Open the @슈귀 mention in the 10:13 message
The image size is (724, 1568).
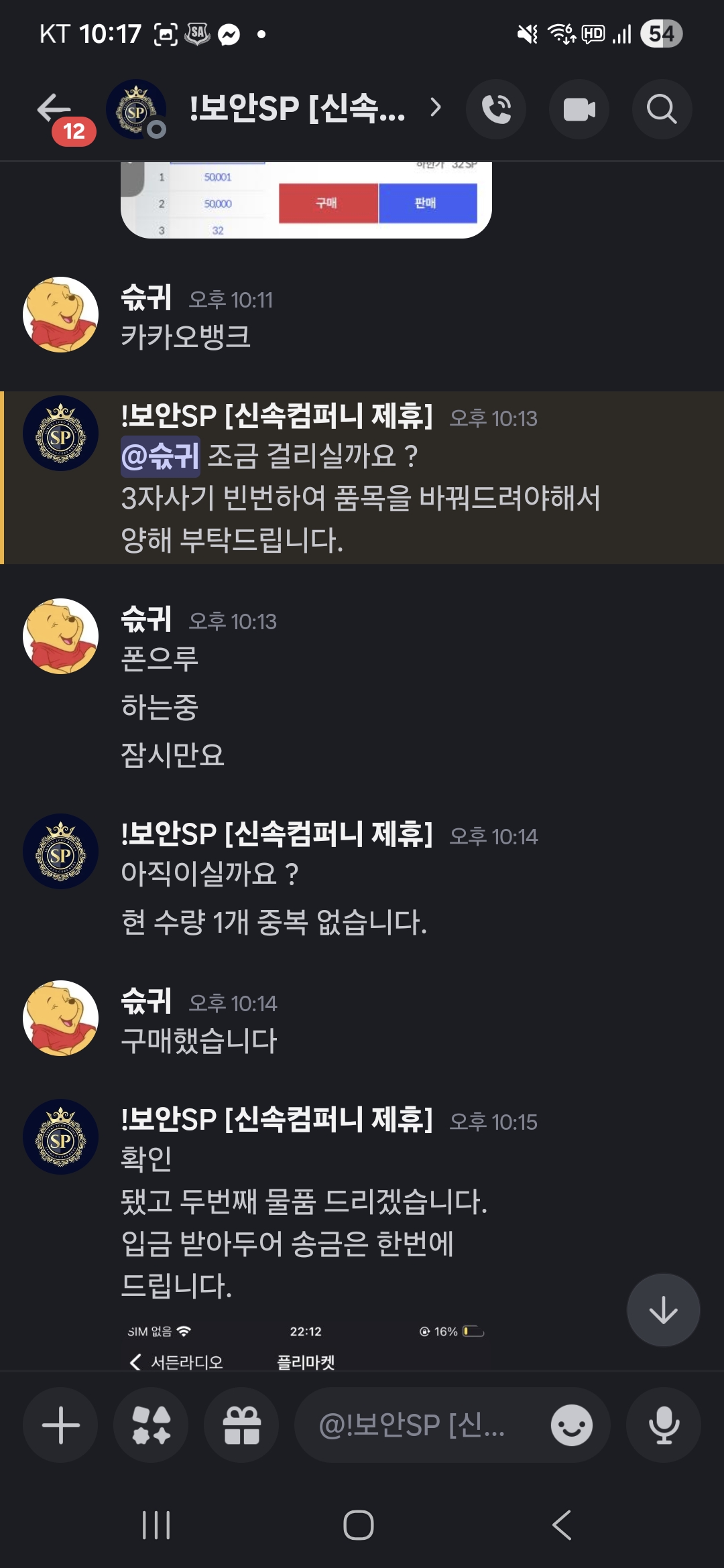tap(160, 456)
